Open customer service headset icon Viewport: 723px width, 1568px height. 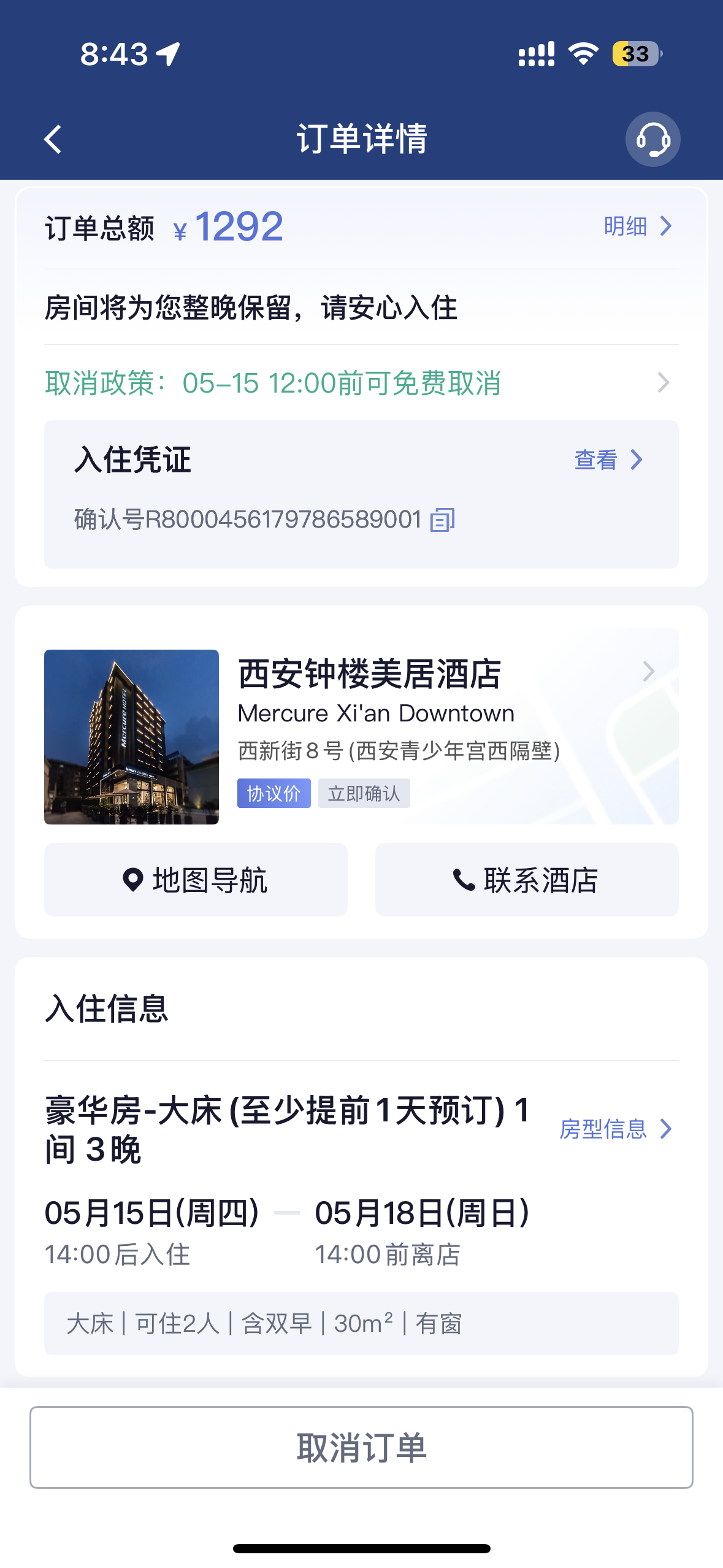pos(652,139)
